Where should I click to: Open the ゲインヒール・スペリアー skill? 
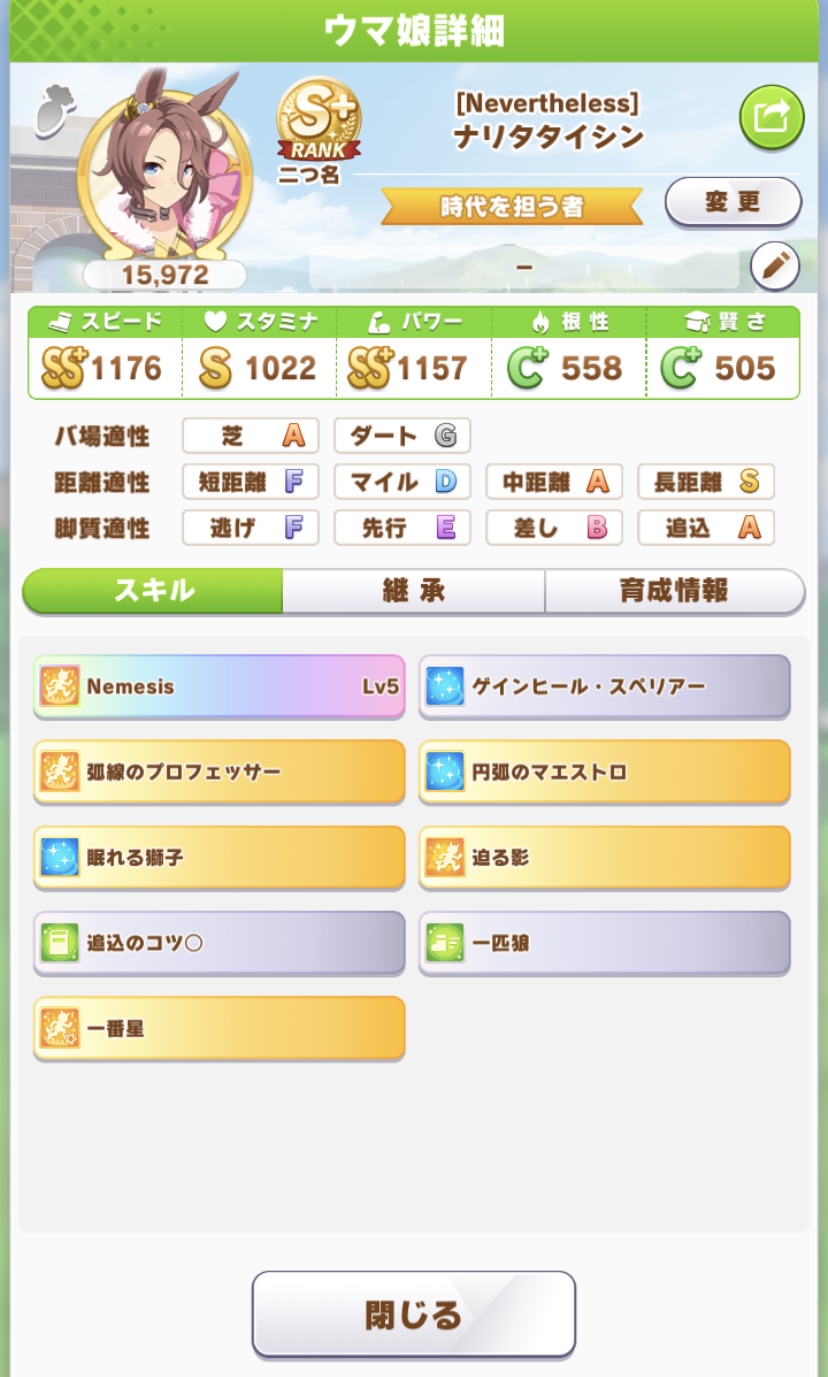coord(604,687)
